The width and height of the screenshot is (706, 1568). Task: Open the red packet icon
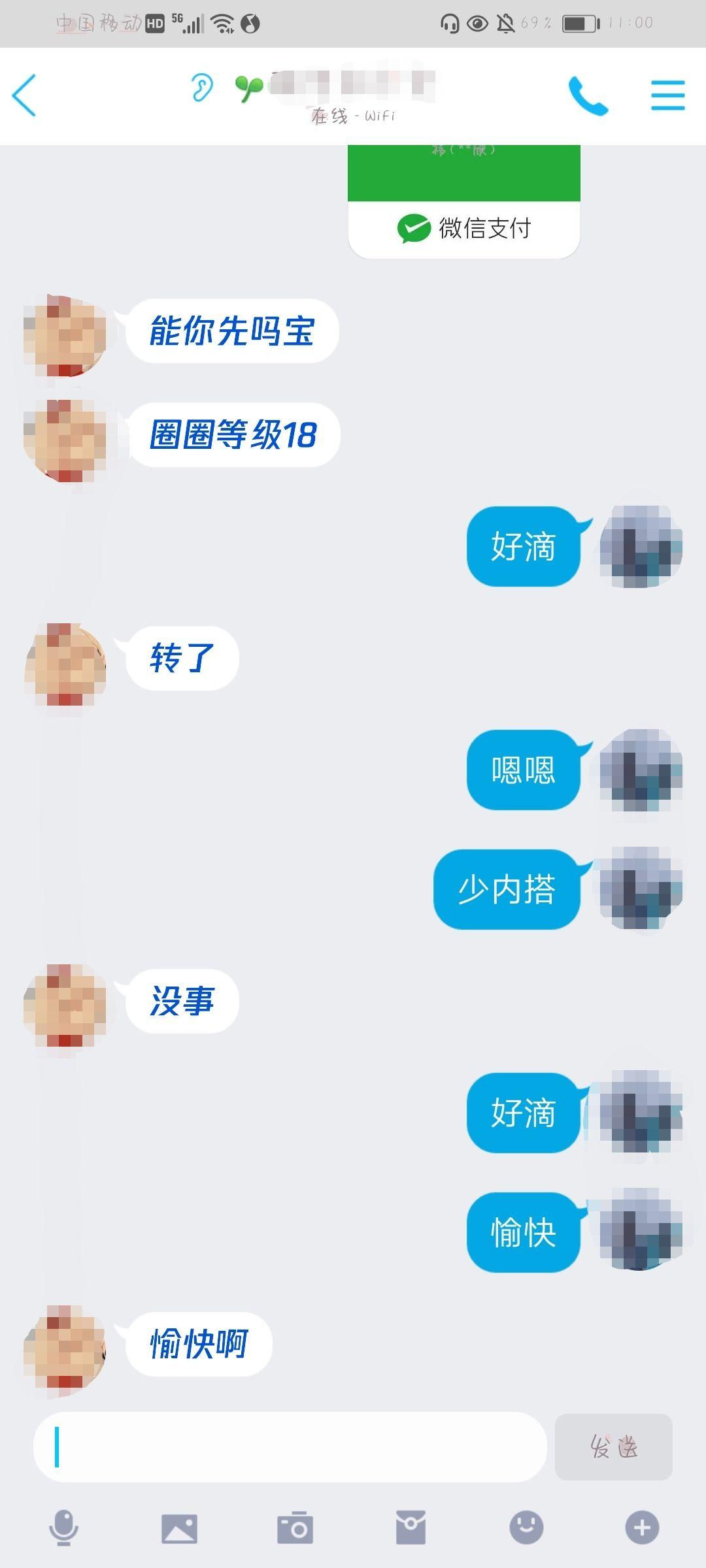pos(411,1527)
